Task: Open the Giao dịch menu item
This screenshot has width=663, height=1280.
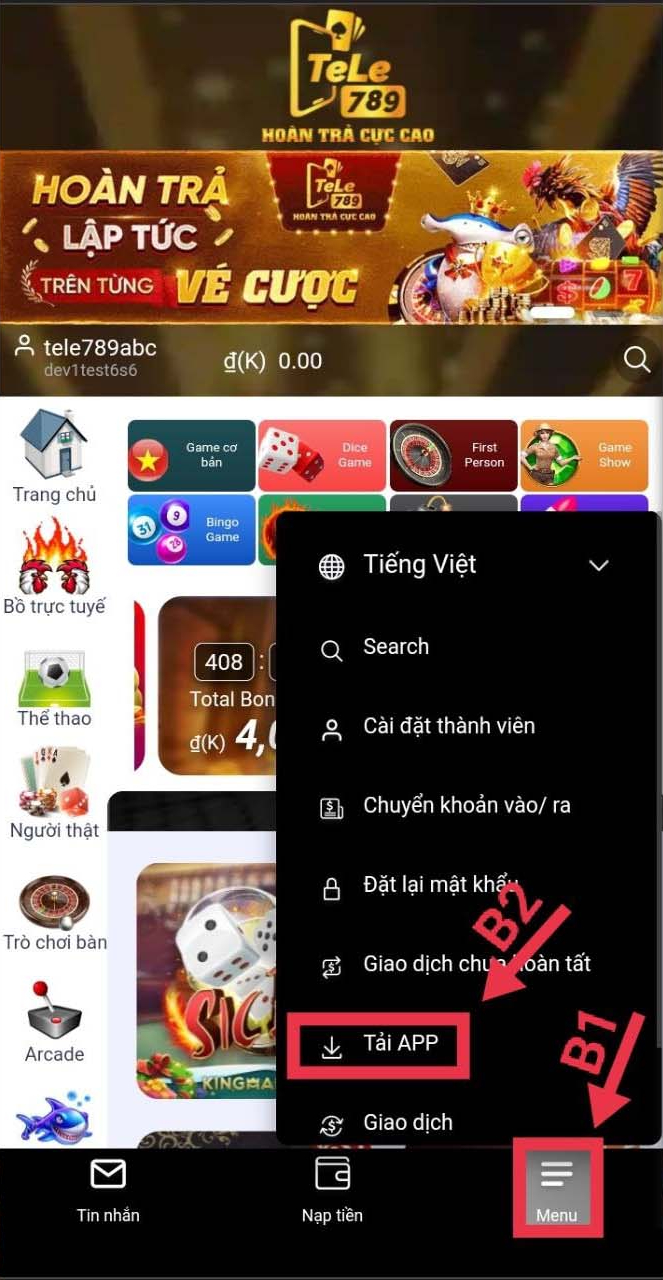Action: 407,1123
